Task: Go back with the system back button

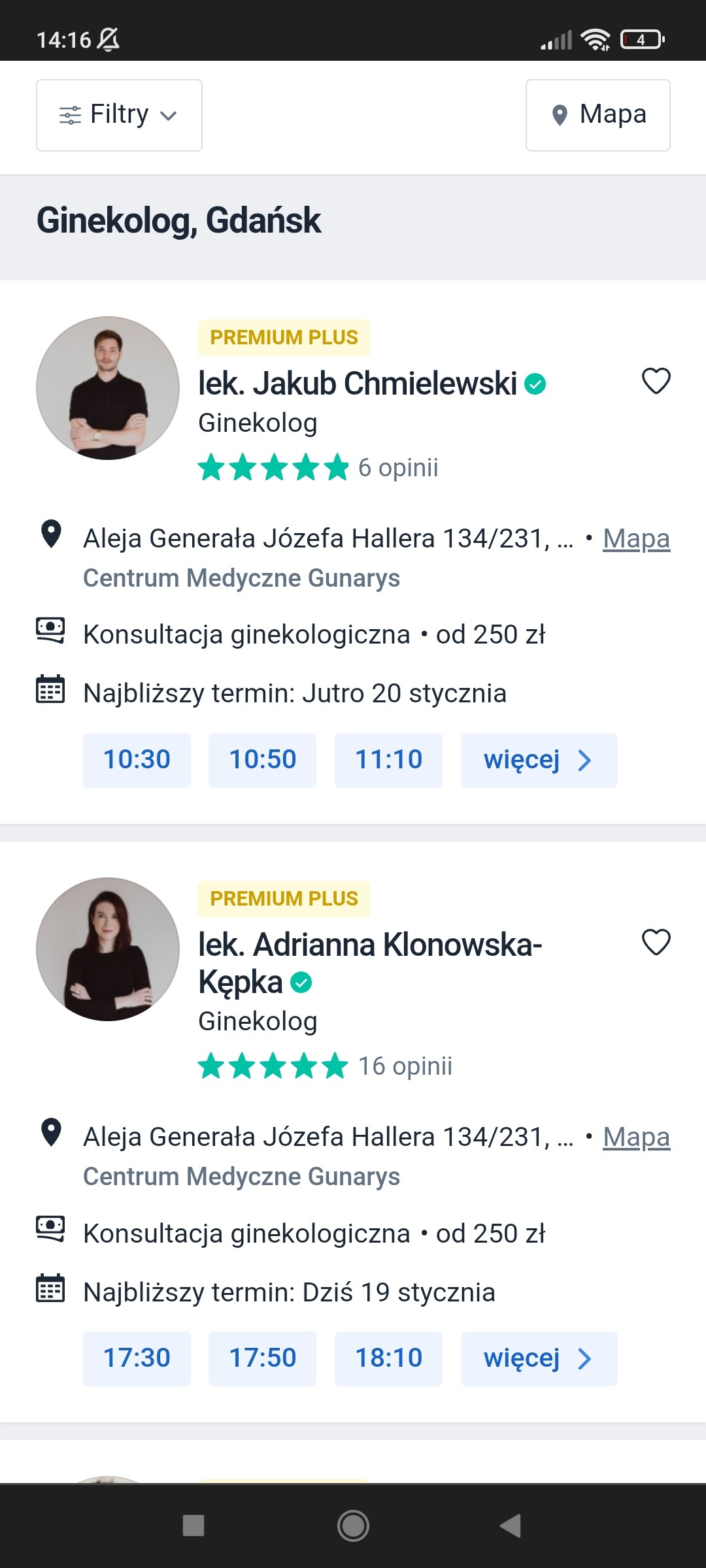Action: coord(511,1526)
